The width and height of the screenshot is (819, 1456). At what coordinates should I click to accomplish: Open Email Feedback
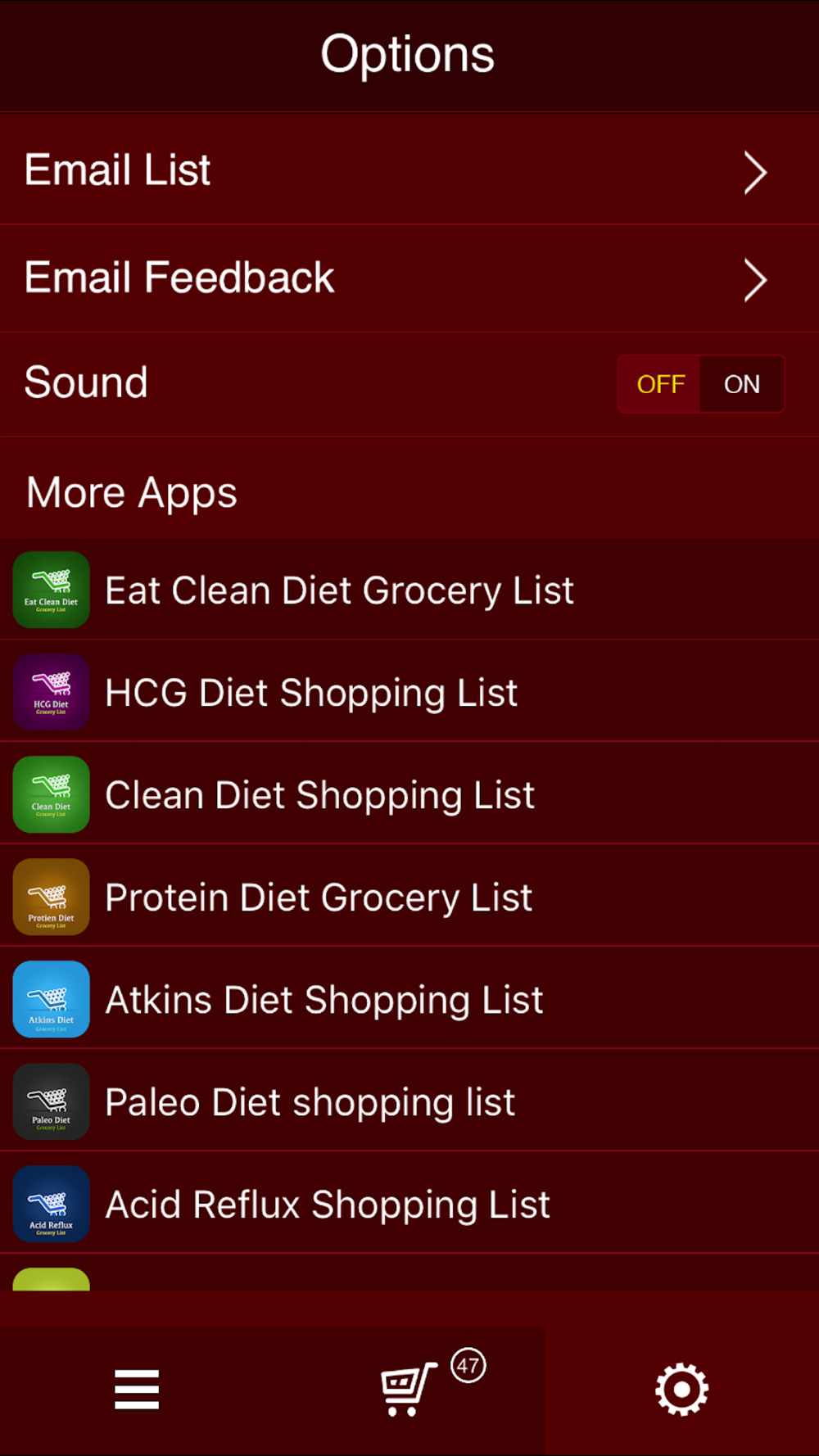pos(409,278)
